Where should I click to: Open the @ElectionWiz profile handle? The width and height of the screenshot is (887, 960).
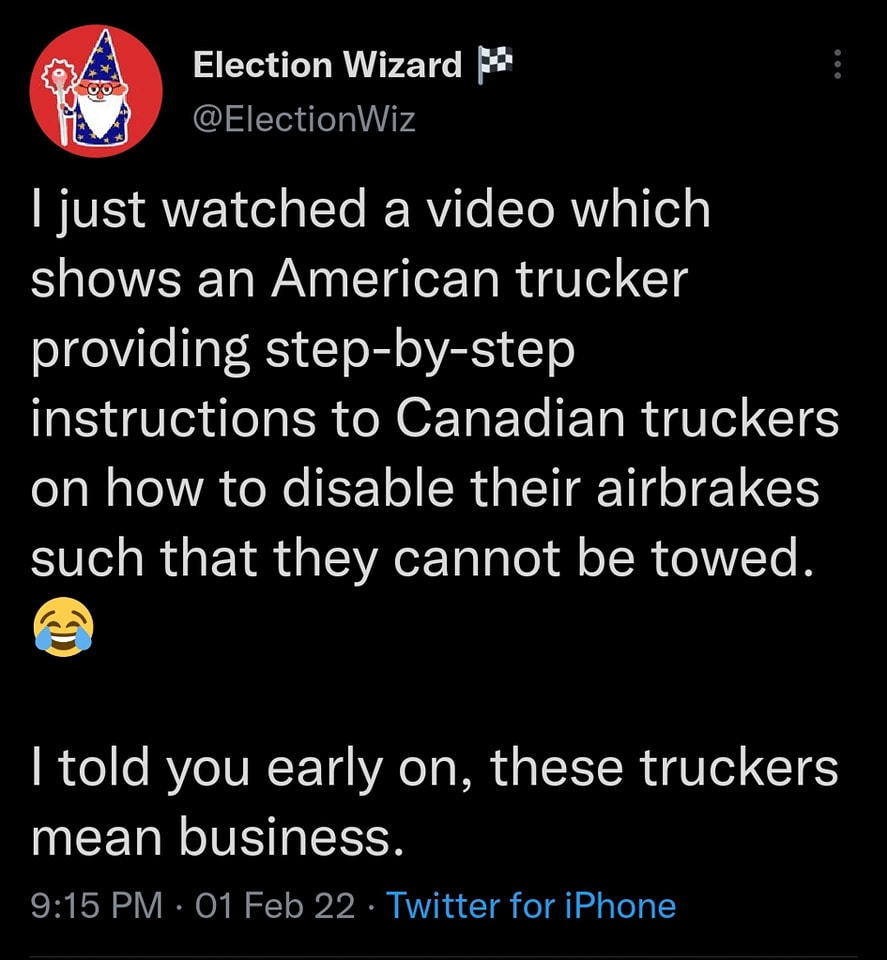[304, 120]
